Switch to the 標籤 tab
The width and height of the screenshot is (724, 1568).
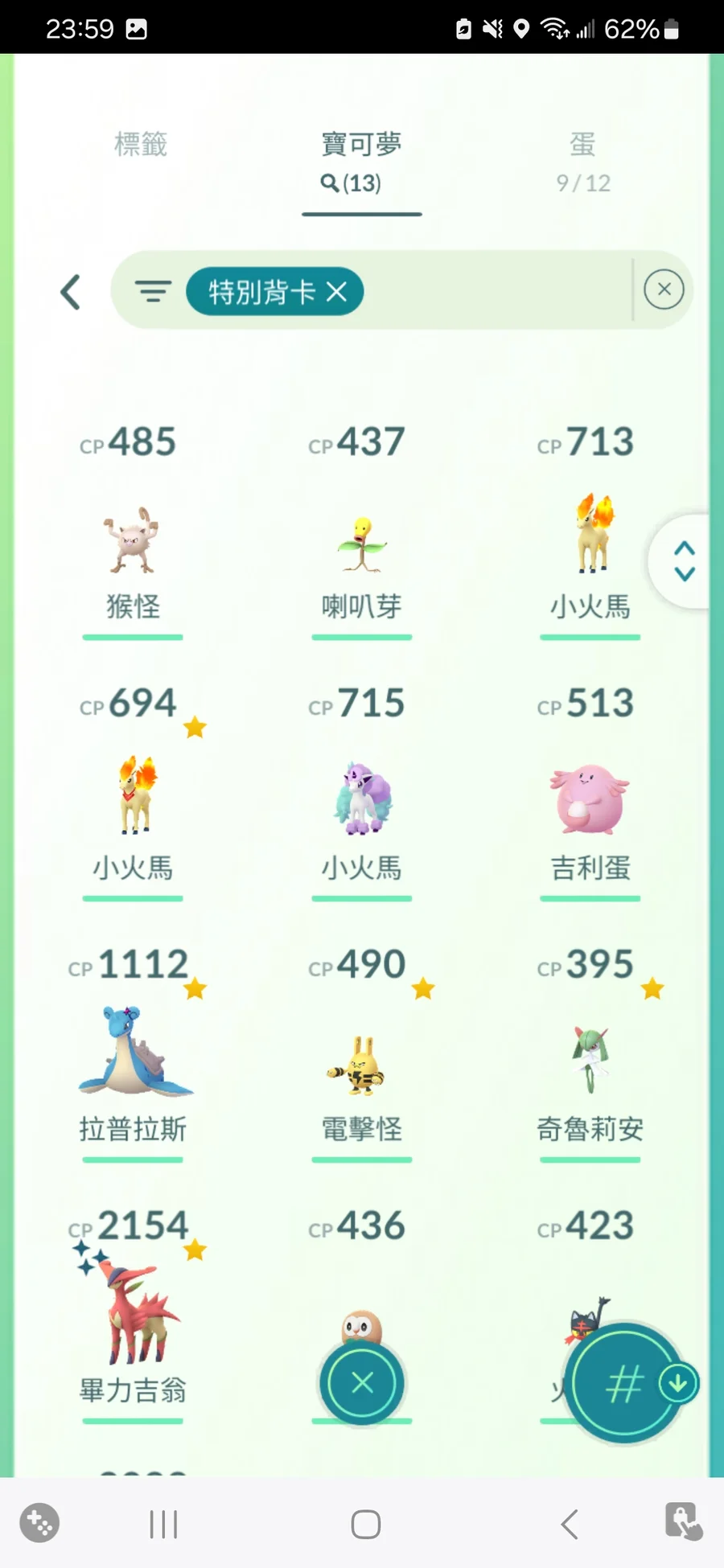(x=141, y=146)
